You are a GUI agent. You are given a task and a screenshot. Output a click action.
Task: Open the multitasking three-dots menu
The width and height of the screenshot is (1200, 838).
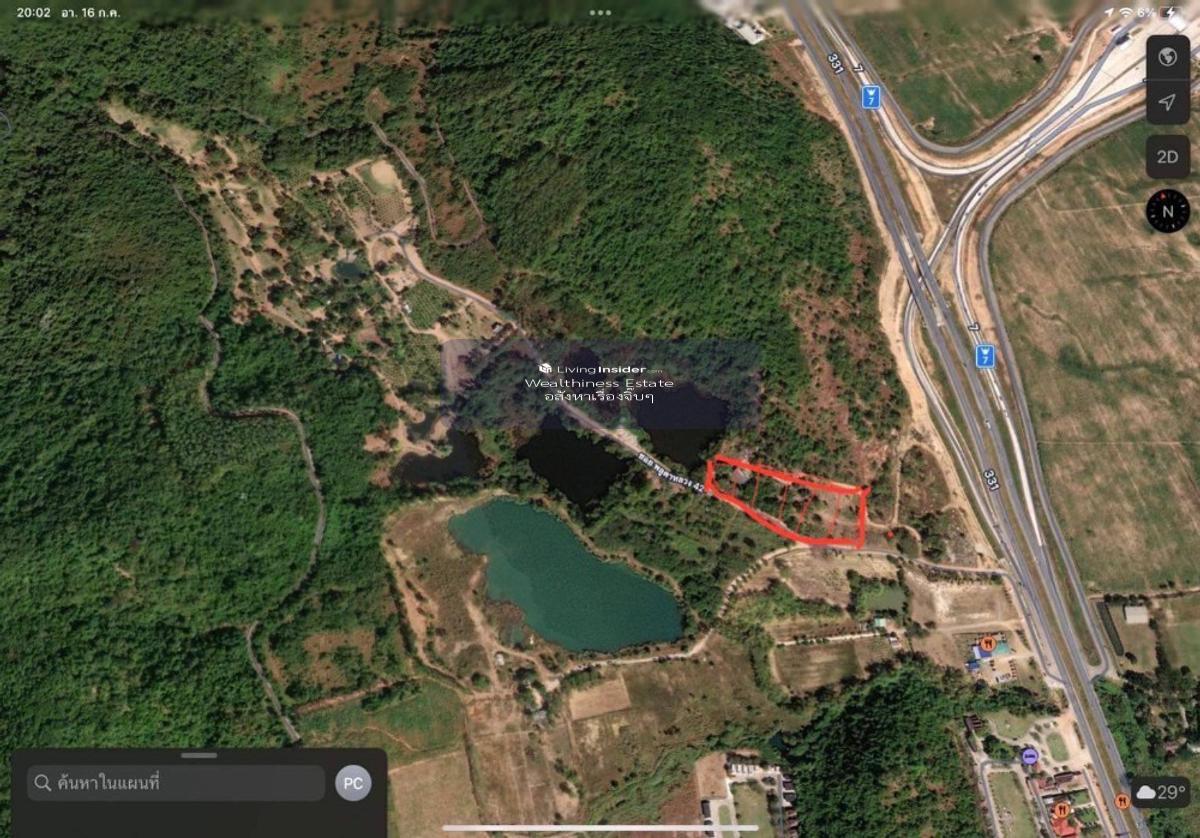point(600,13)
